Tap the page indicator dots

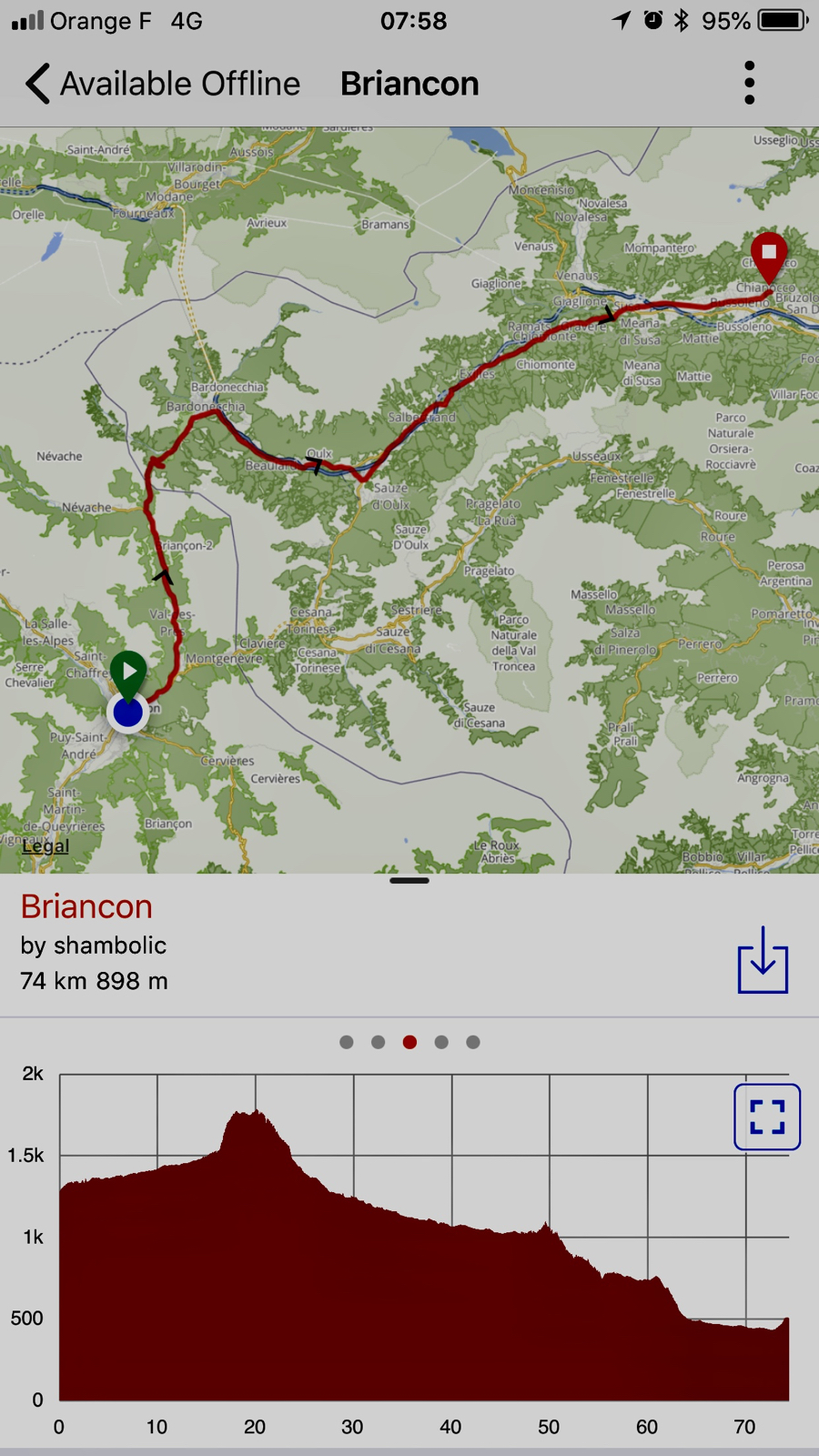click(409, 1042)
